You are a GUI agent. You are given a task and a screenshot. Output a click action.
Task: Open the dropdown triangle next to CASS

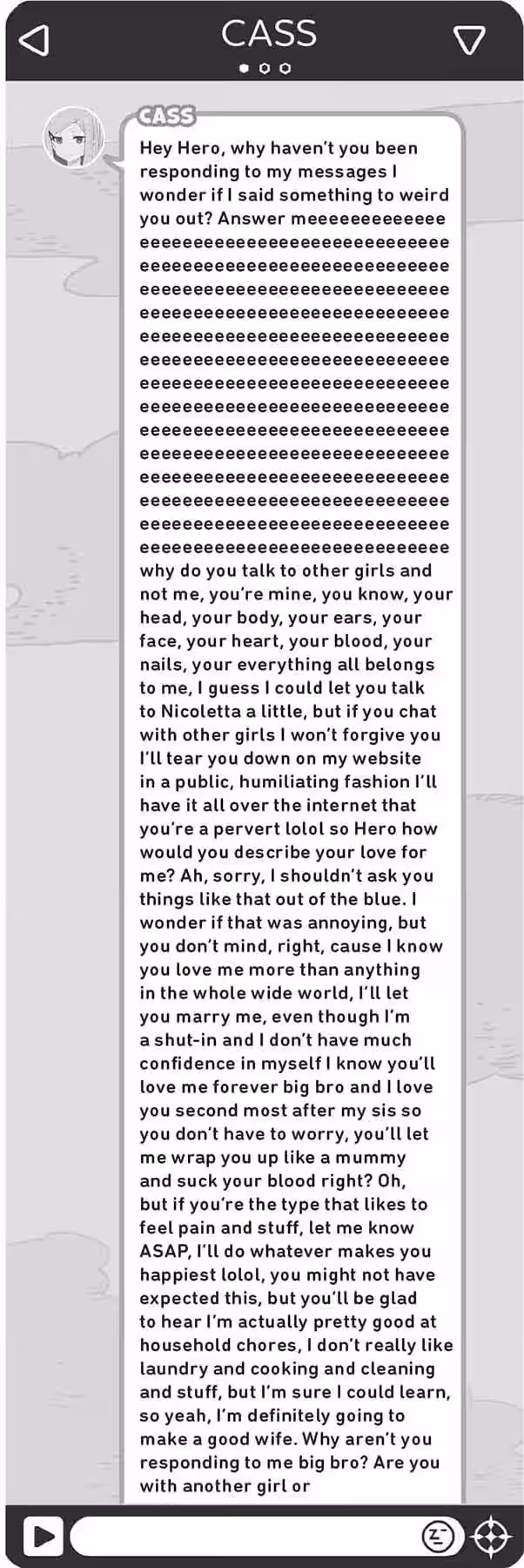[469, 40]
